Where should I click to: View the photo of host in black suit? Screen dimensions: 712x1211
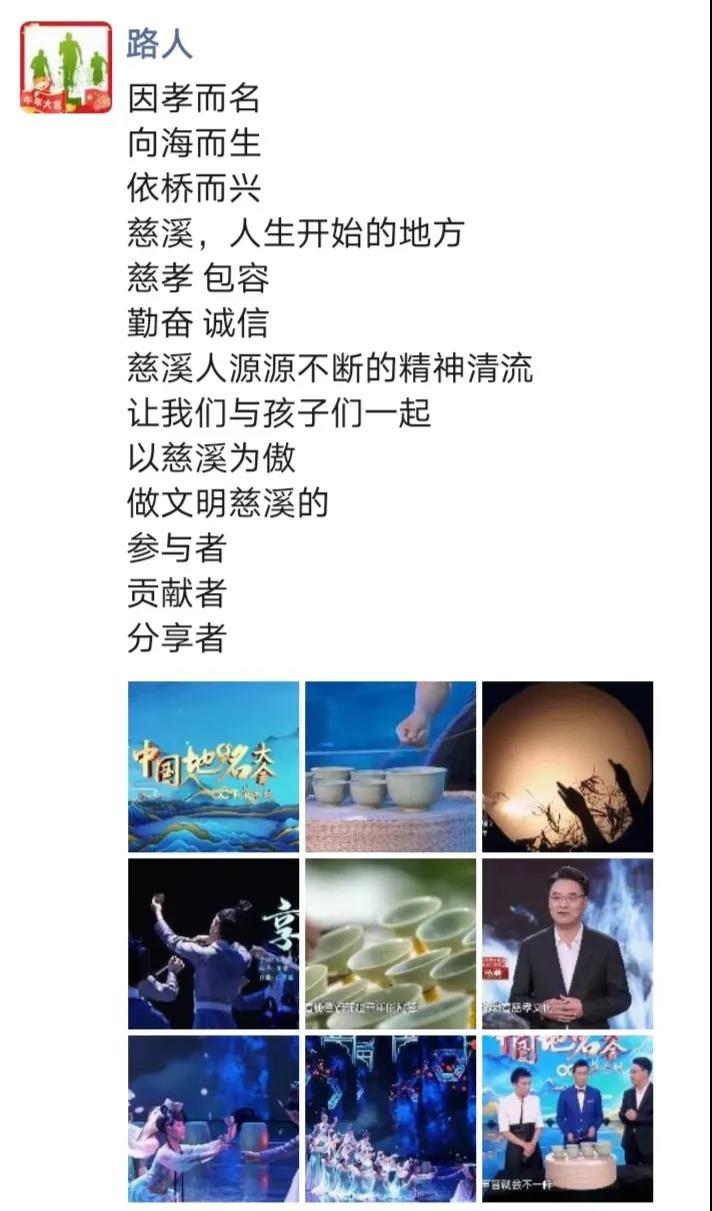[x=567, y=943]
